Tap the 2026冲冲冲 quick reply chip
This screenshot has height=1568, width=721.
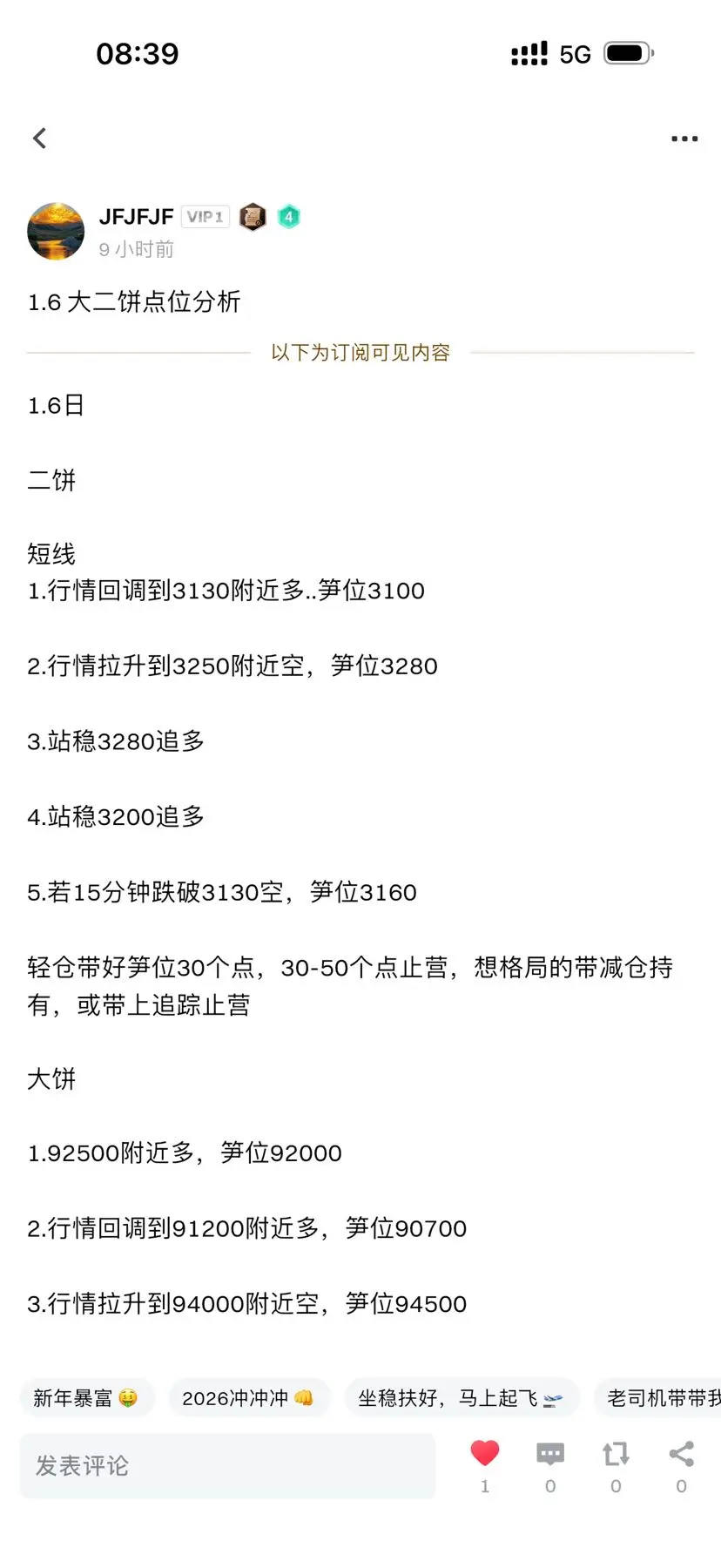click(x=249, y=1397)
